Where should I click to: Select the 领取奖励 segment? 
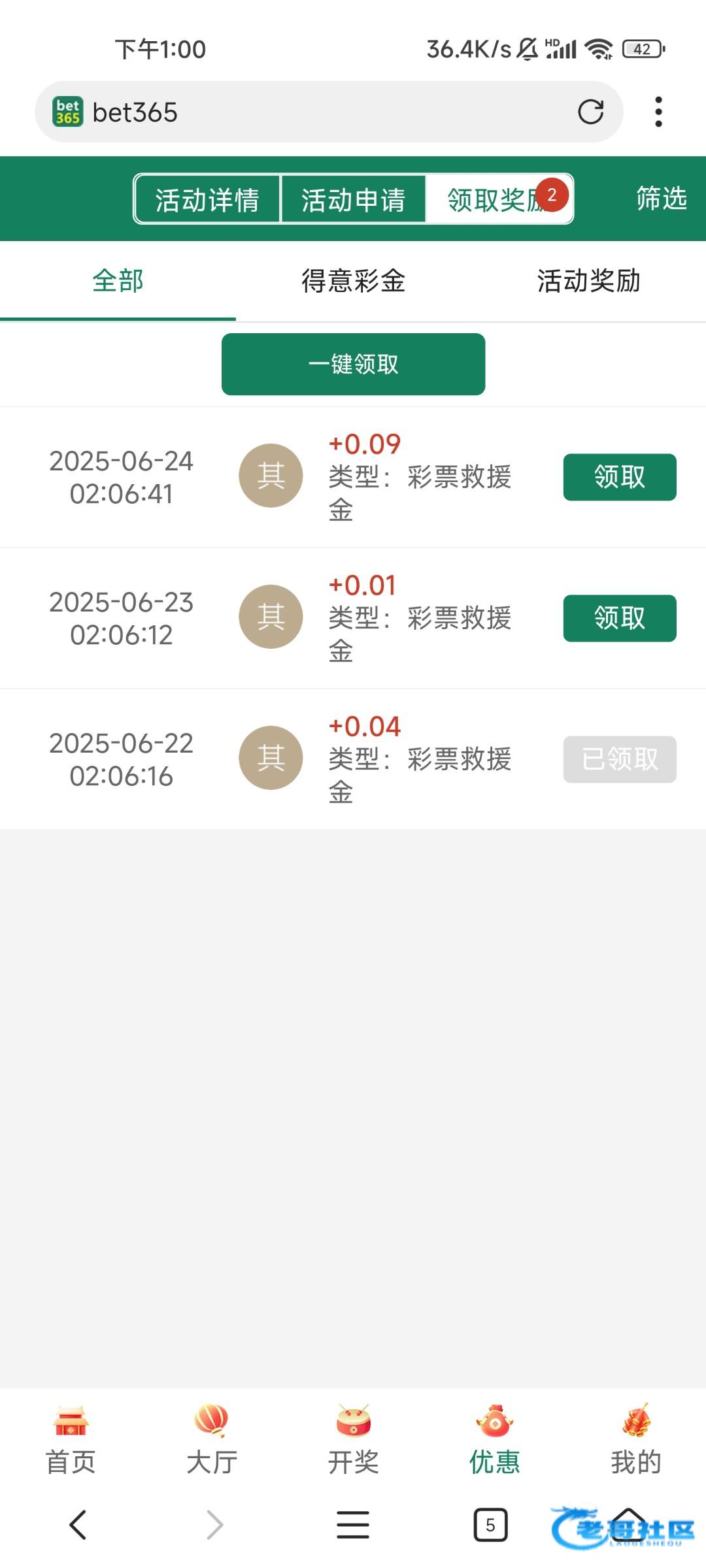pos(497,199)
